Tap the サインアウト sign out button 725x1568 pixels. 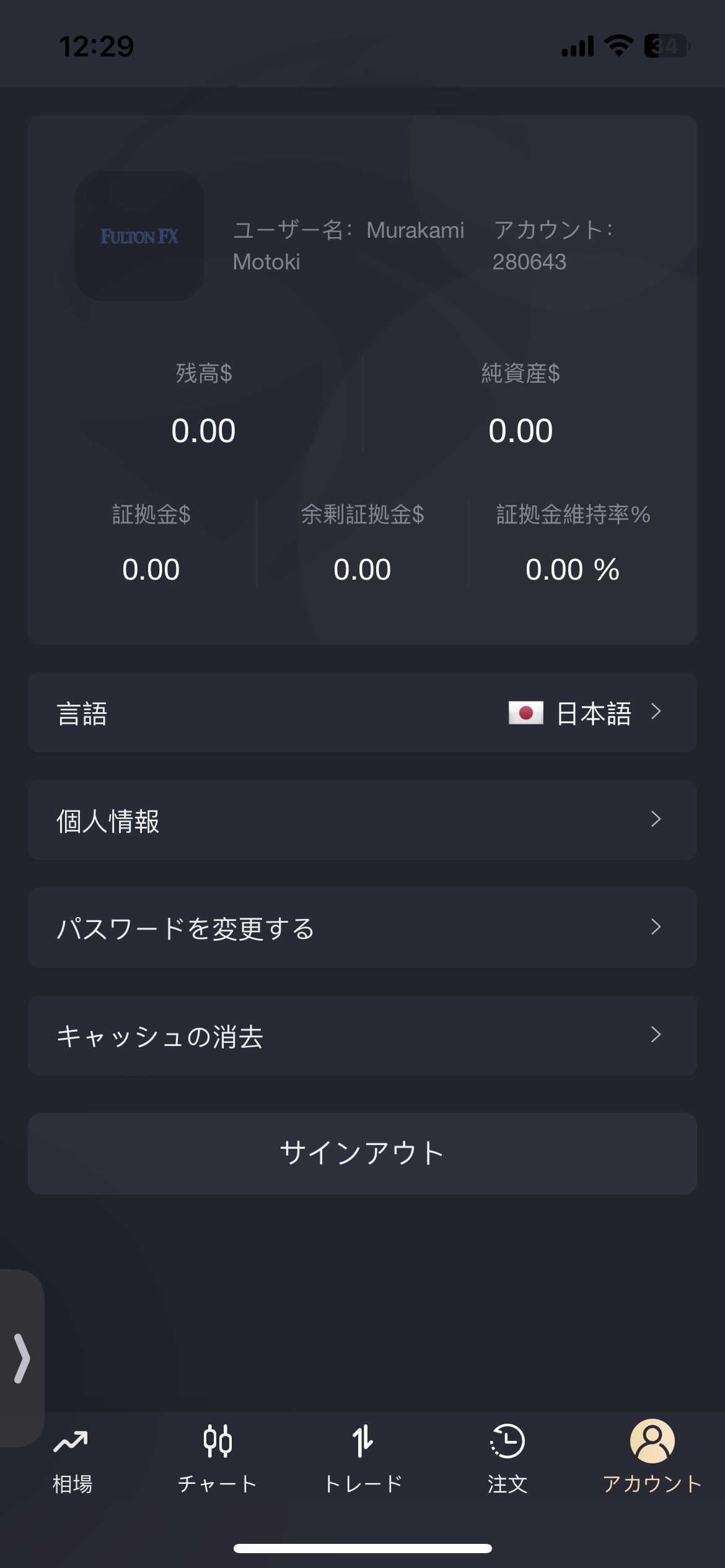click(362, 1154)
